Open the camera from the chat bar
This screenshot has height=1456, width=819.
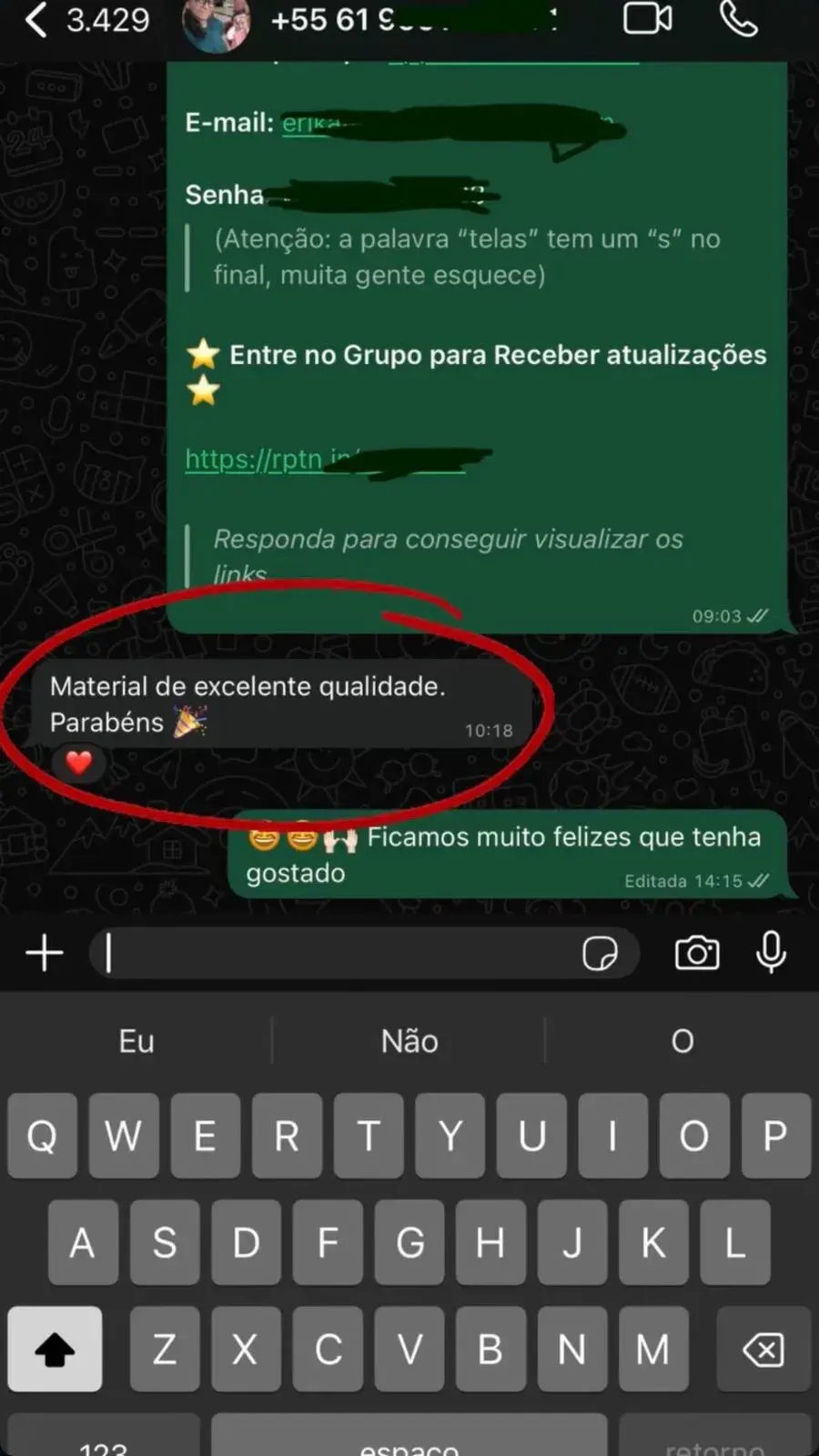click(x=697, y=954)
